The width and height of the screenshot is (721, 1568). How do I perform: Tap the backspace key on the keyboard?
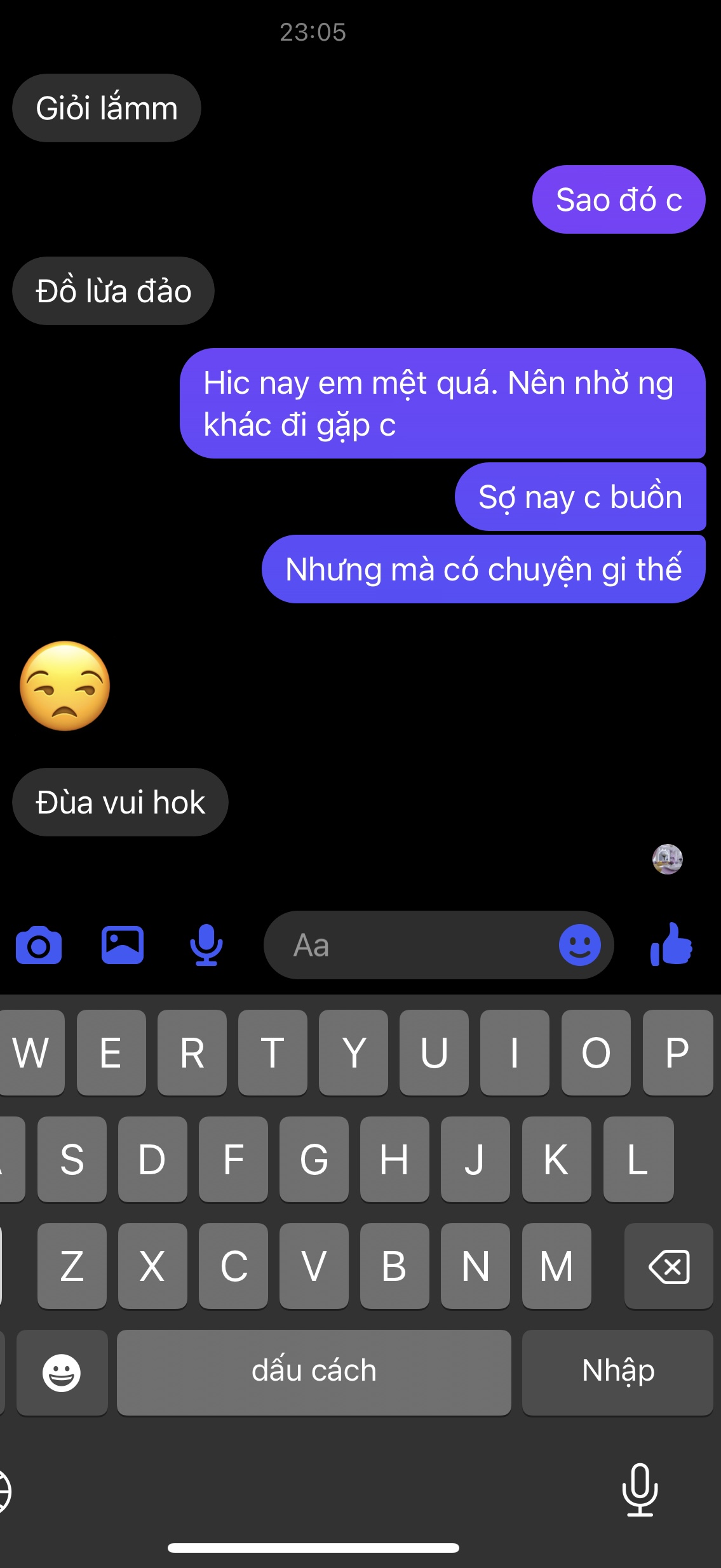point(668,1266)
